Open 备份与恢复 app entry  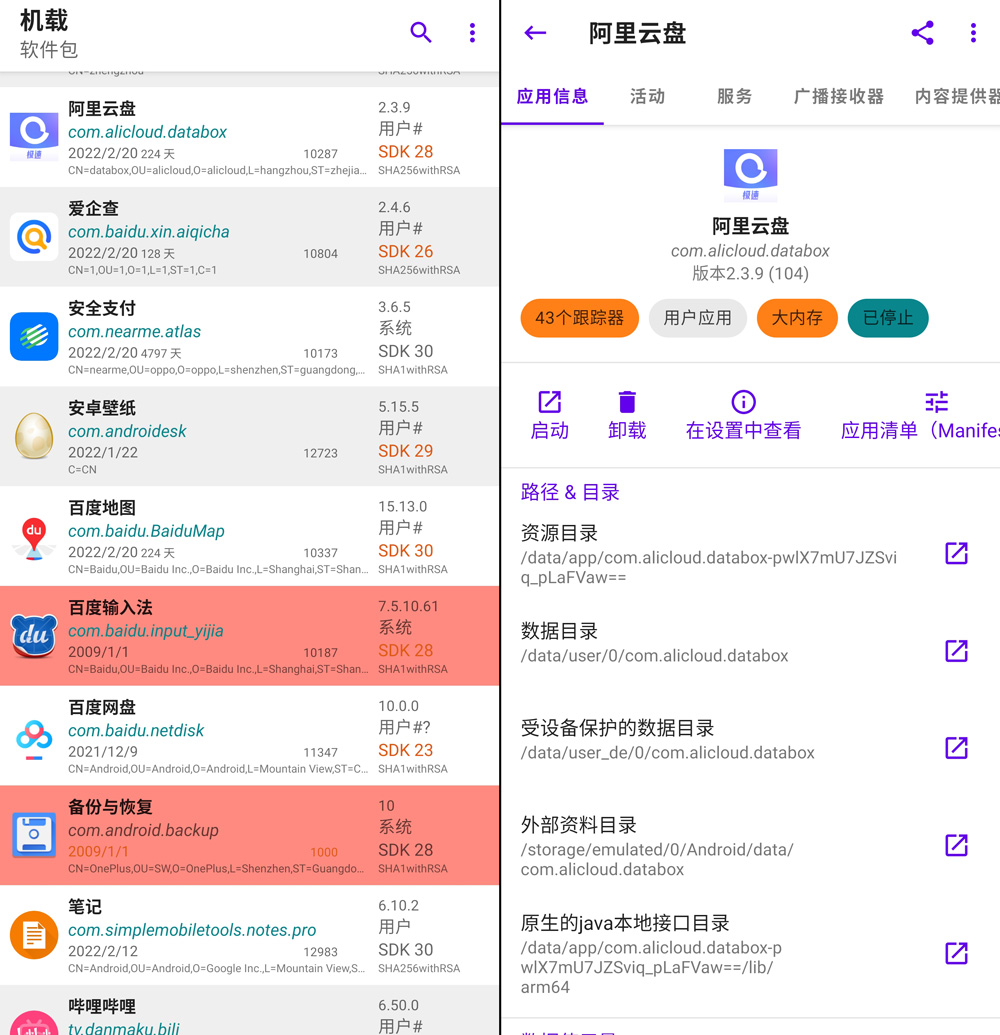pyautogui.click(x=249, y=836)
